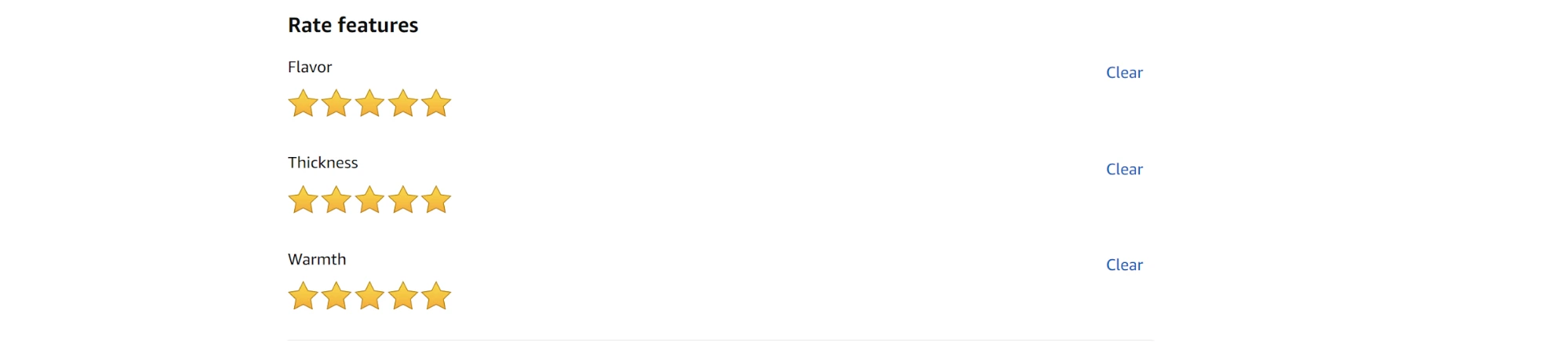The width and height of the screenshot is (1568, 347).
Task: Give Thickness five stars
Action: tap(436, 200)
